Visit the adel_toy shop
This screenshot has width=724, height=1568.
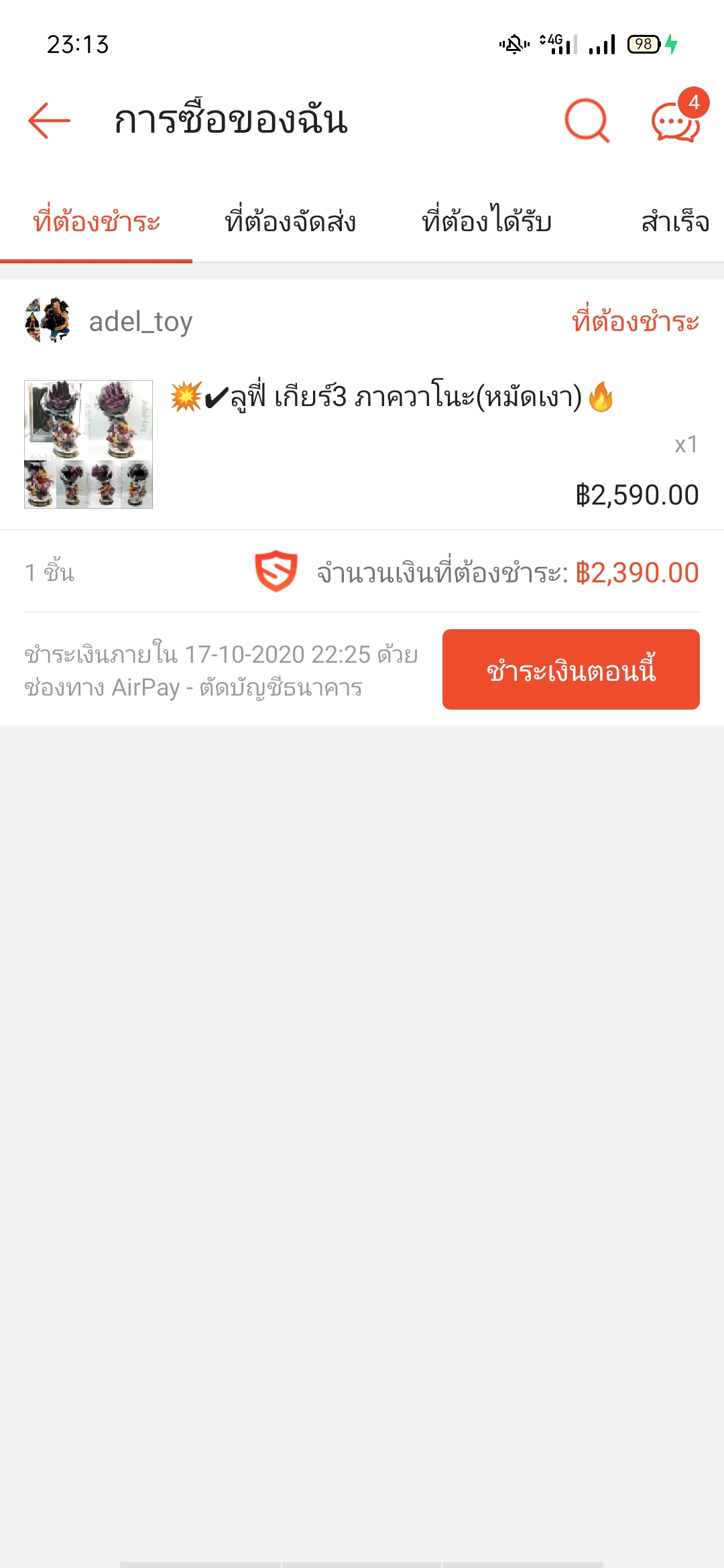[140, 322]
